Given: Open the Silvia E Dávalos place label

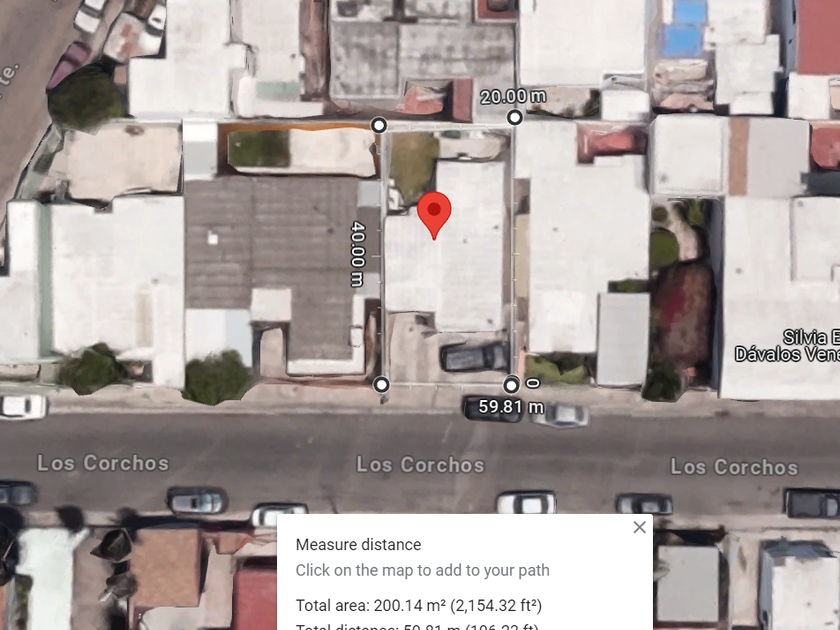Looking at the screenshot, I should pos(786,345).
